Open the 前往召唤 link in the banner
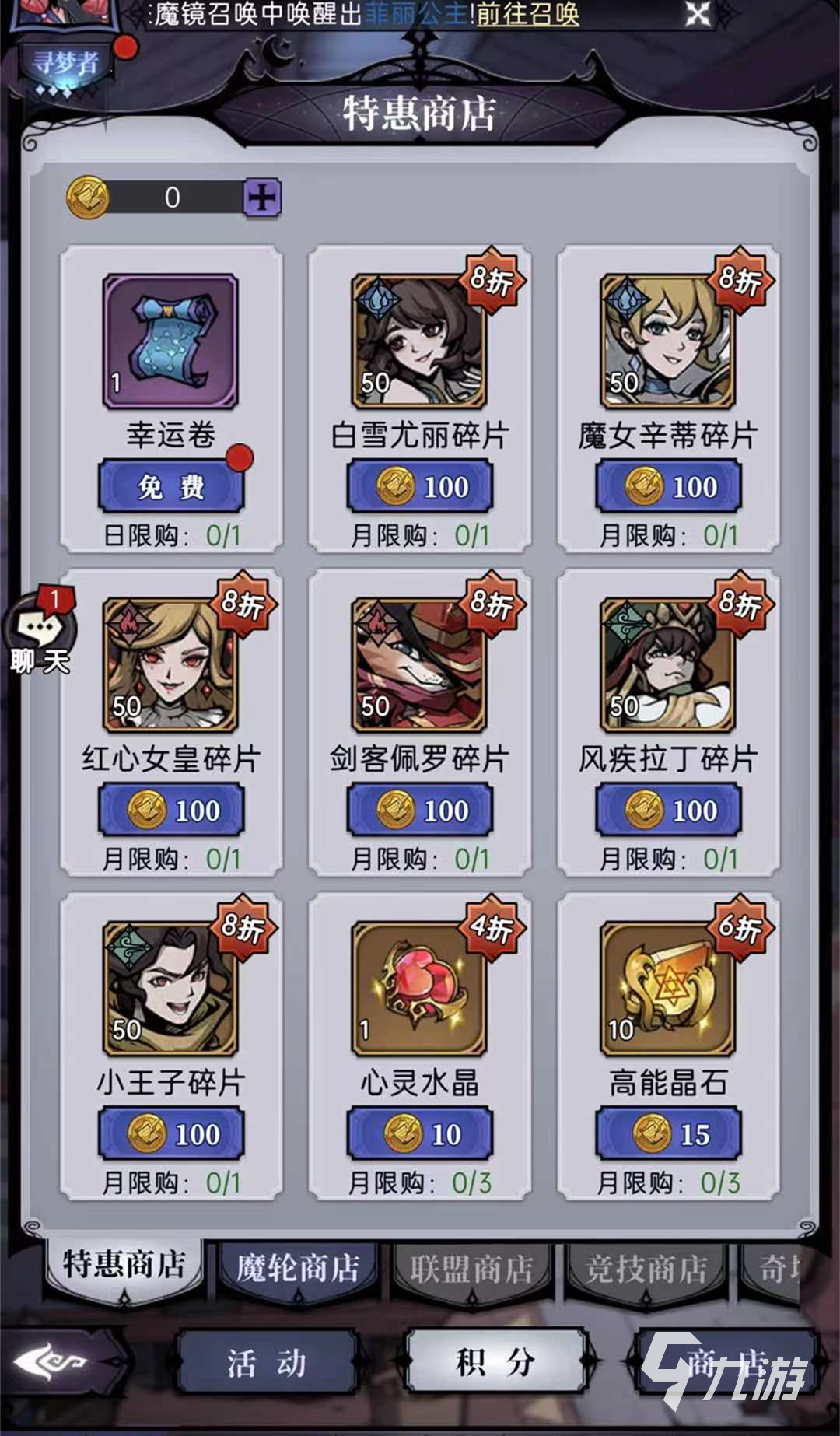The height and width of the screenshot is (1436, 840). 527,13
